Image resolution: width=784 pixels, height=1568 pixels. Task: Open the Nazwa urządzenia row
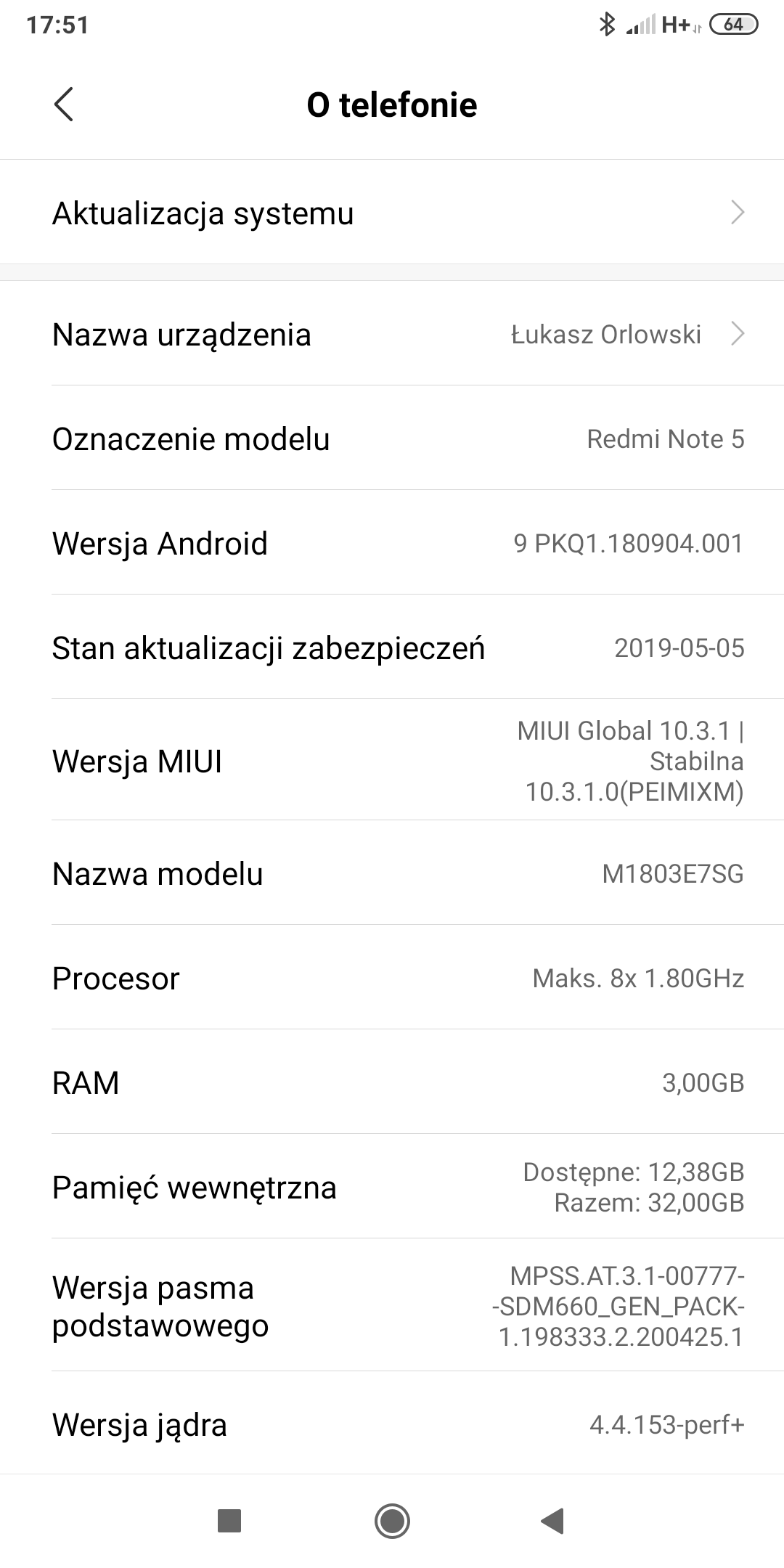pos(392,335)
